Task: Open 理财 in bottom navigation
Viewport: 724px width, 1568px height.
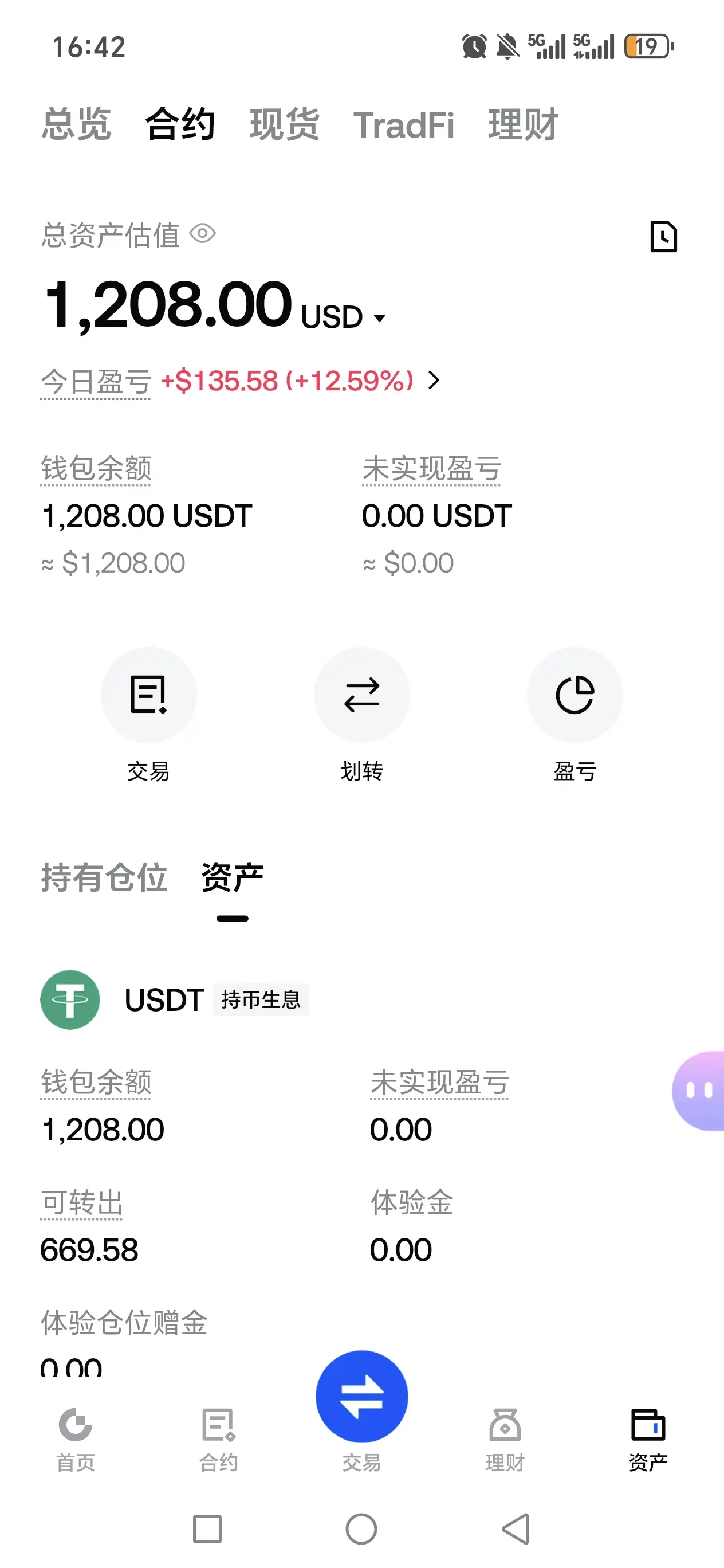Action: [x=505, y=1440]
